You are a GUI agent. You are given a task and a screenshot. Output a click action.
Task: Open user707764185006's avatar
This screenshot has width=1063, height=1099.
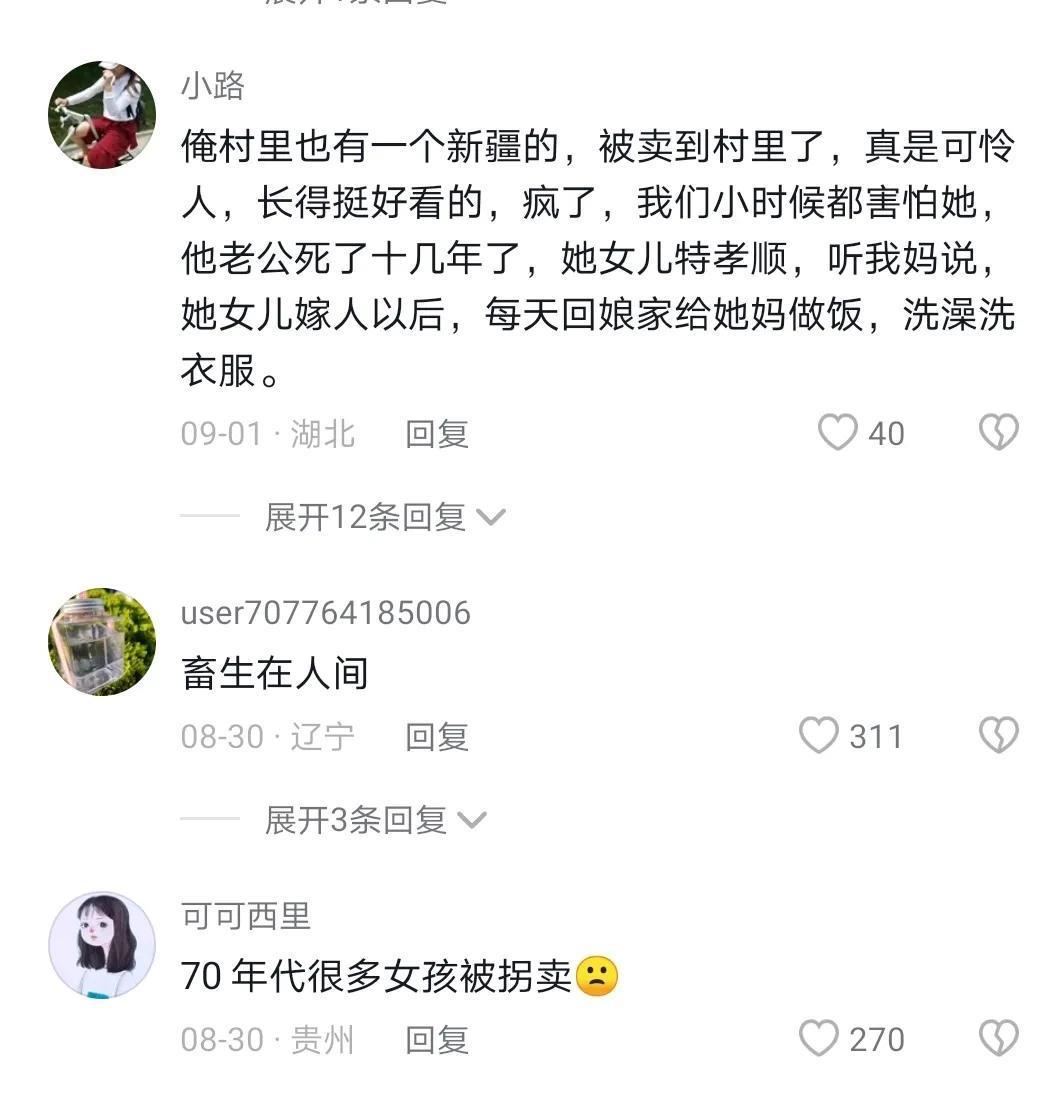coord(102,642)
